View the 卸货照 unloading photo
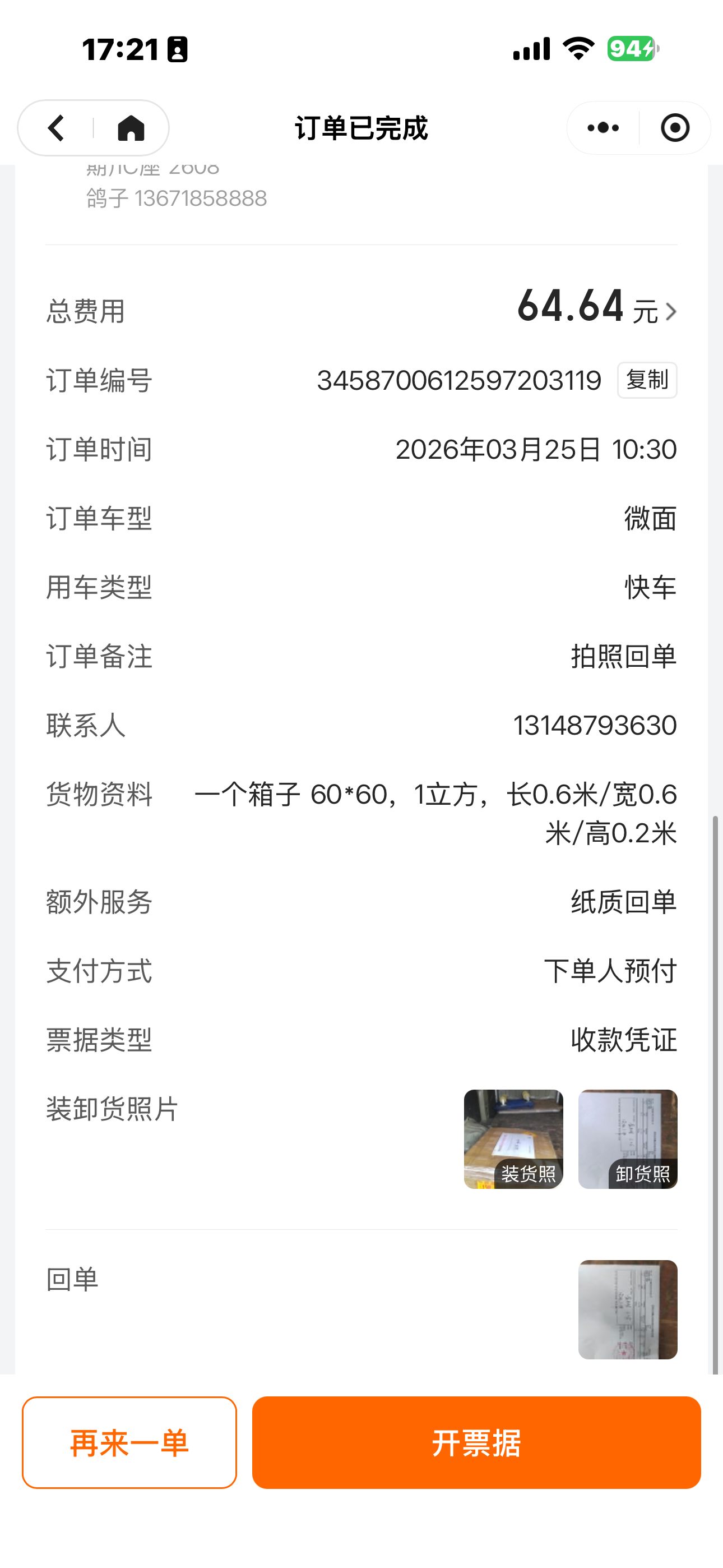723x1568 pixels. [x=628, y=1138]
